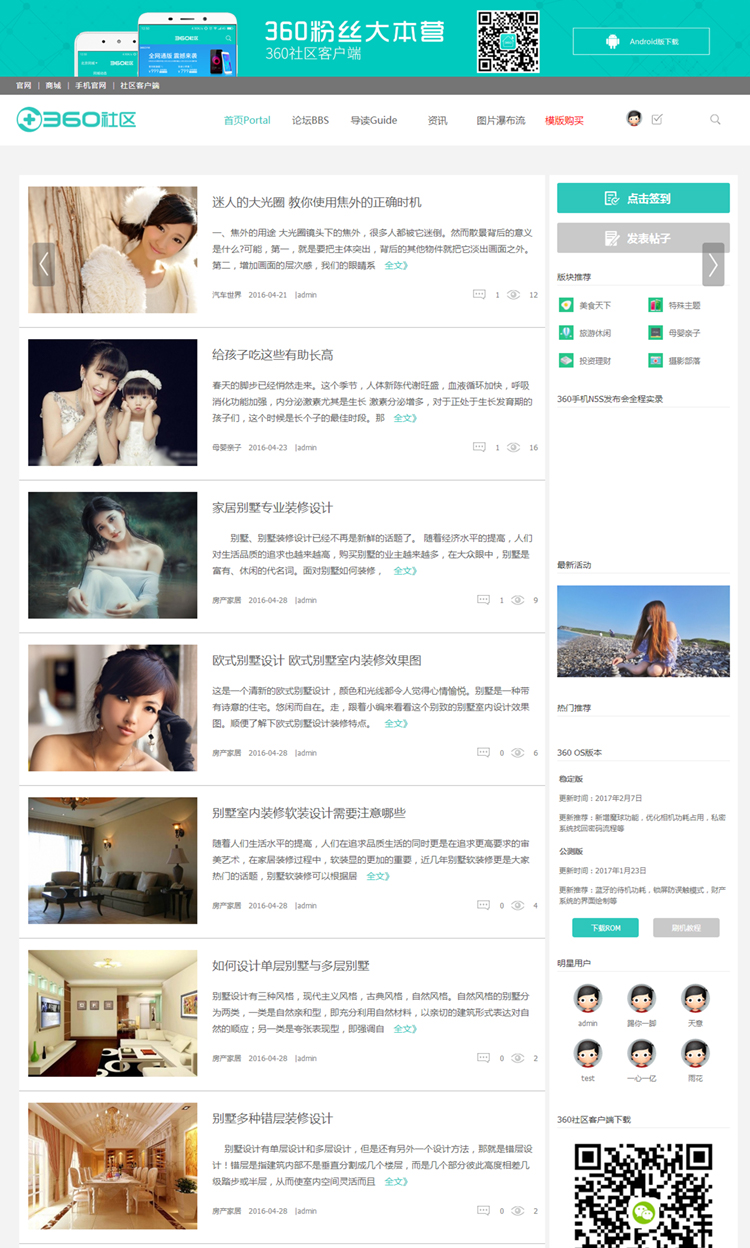
Task: Show the previous slide with the left arrow
Action: [x=43, y=264]
